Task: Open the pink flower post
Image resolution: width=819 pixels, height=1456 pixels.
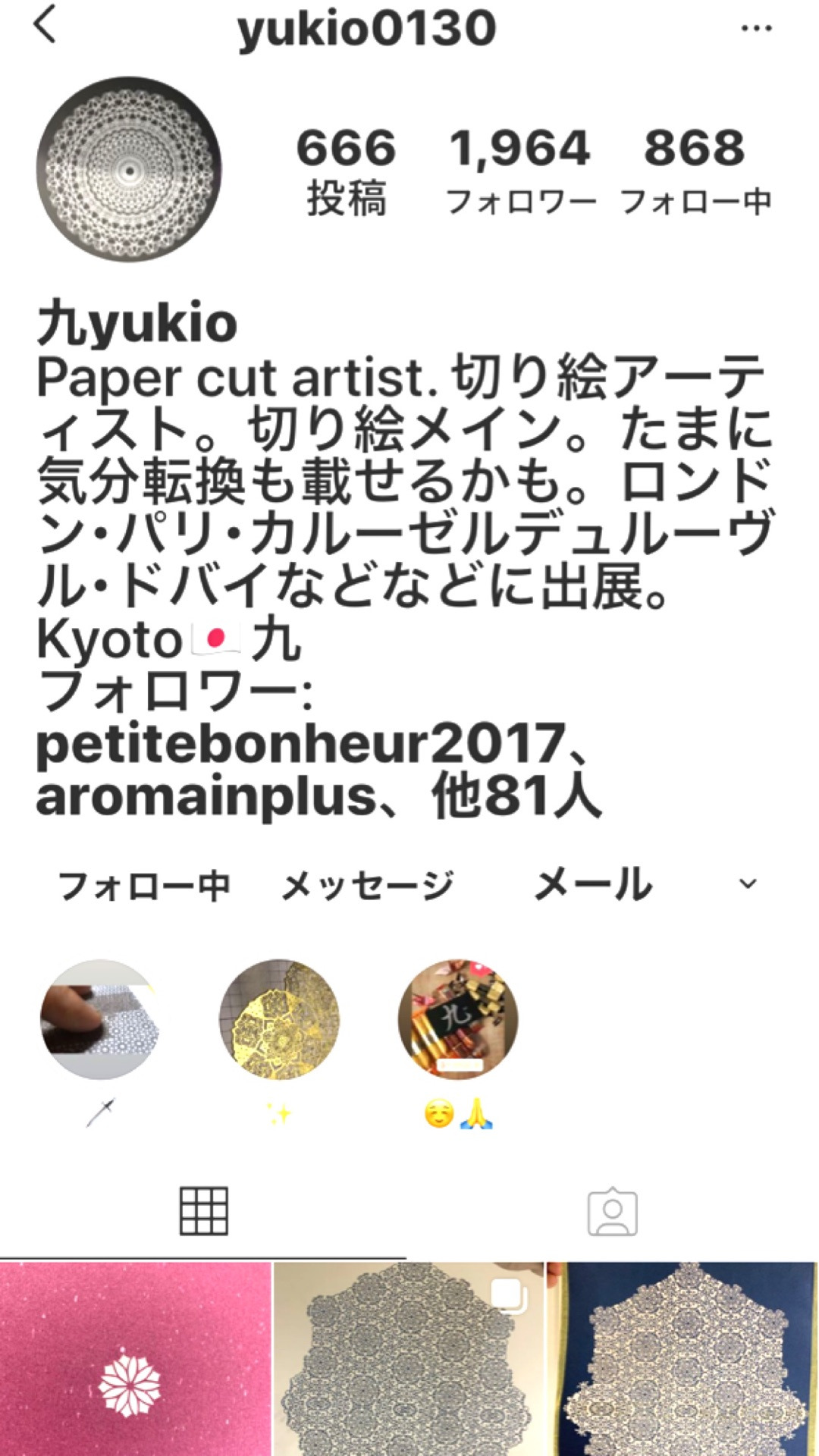Action: (135, 1357)
